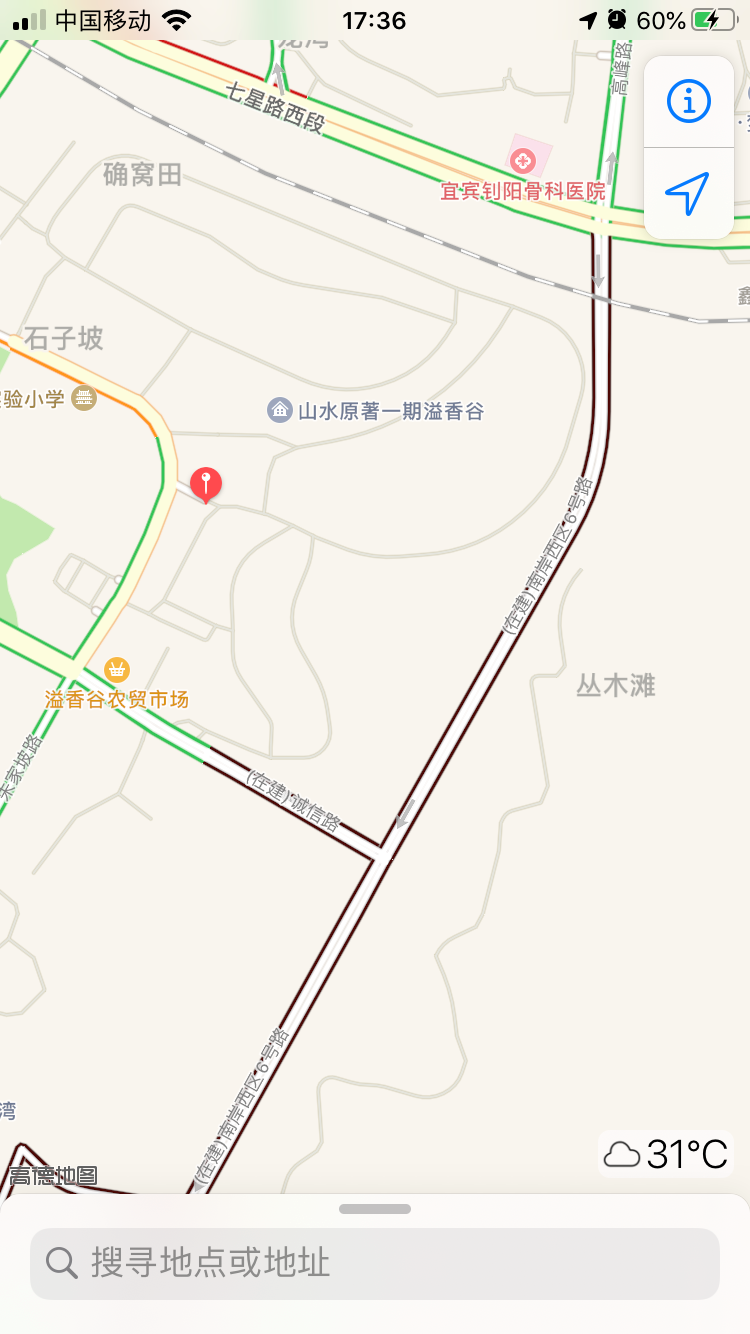Select the red dropped pin
This screenshot has width=750, height=1334.
206,484
